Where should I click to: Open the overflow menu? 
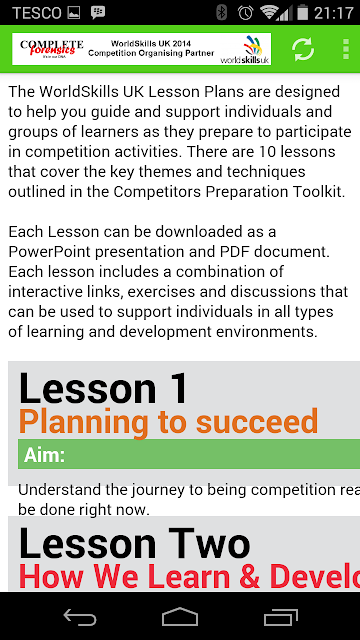point(346,49)
